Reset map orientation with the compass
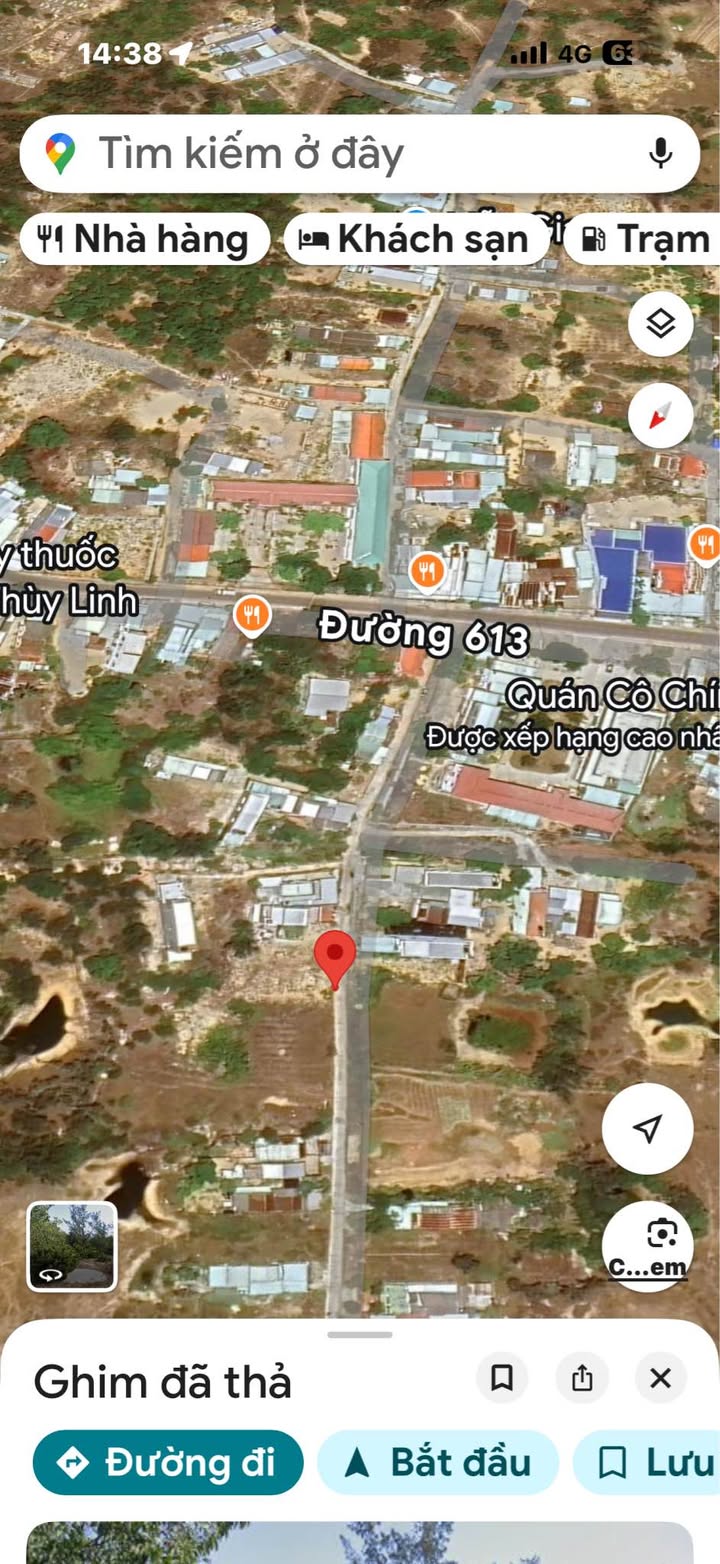This screenshot has width=720, height=1564. tap(661, 415)
